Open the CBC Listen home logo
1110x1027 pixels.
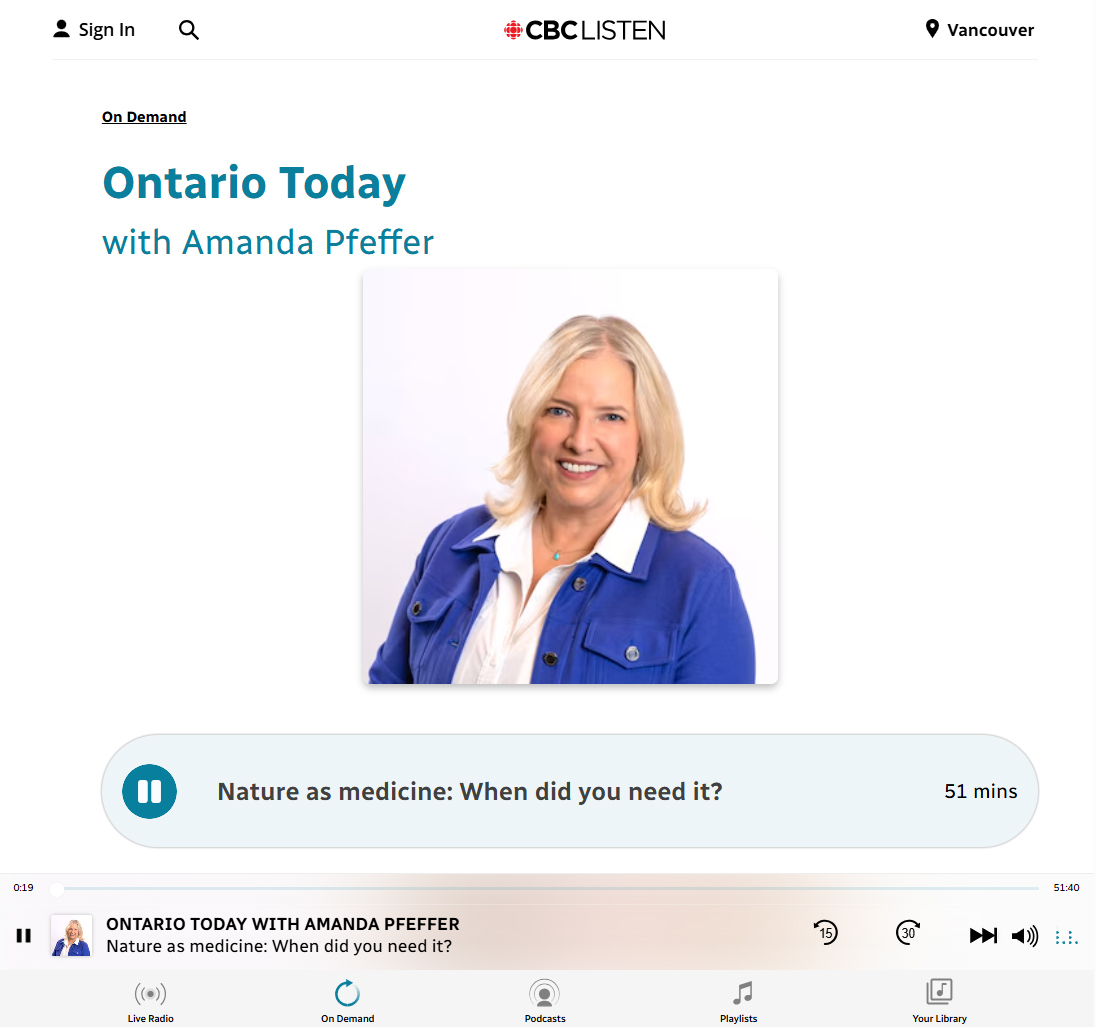(585, 30)
